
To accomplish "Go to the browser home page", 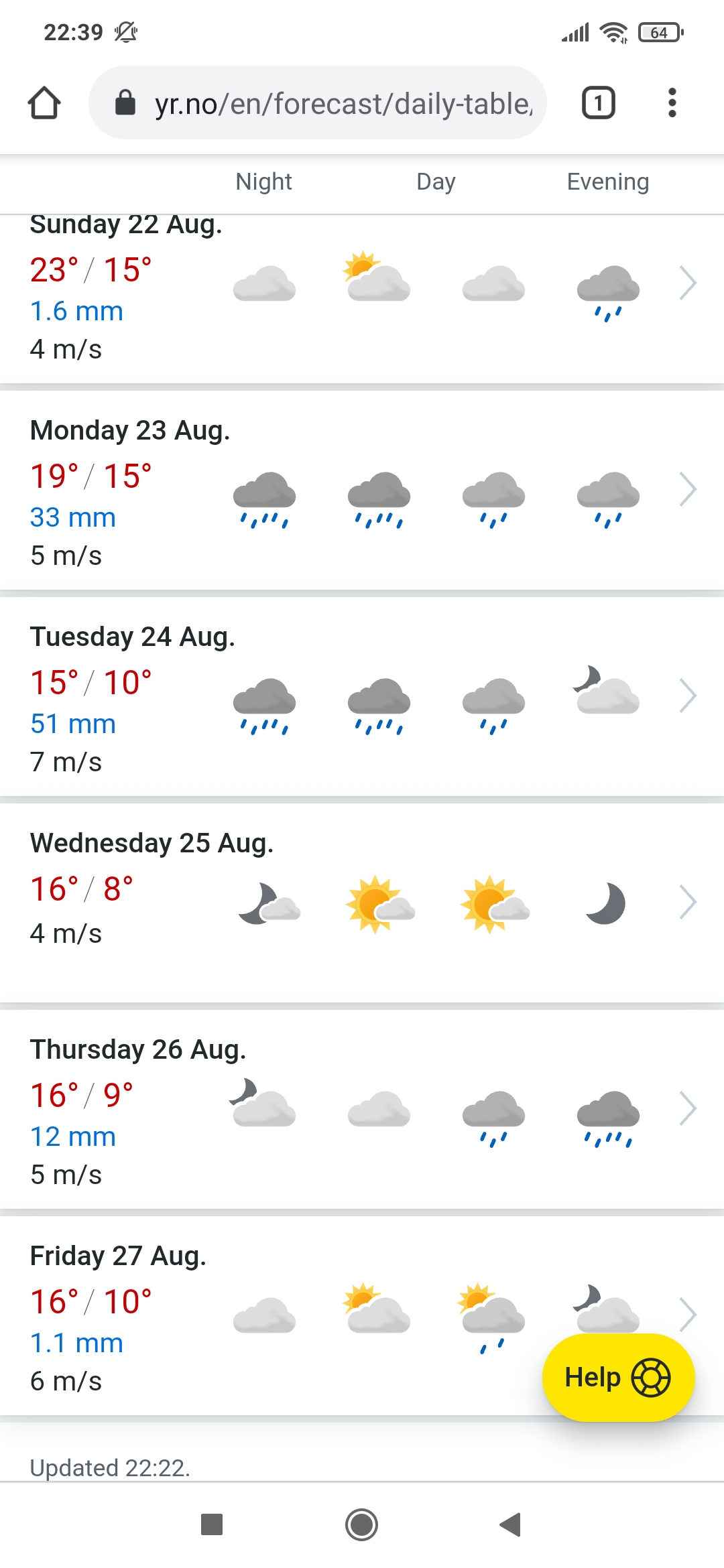I will click(44, 103).
